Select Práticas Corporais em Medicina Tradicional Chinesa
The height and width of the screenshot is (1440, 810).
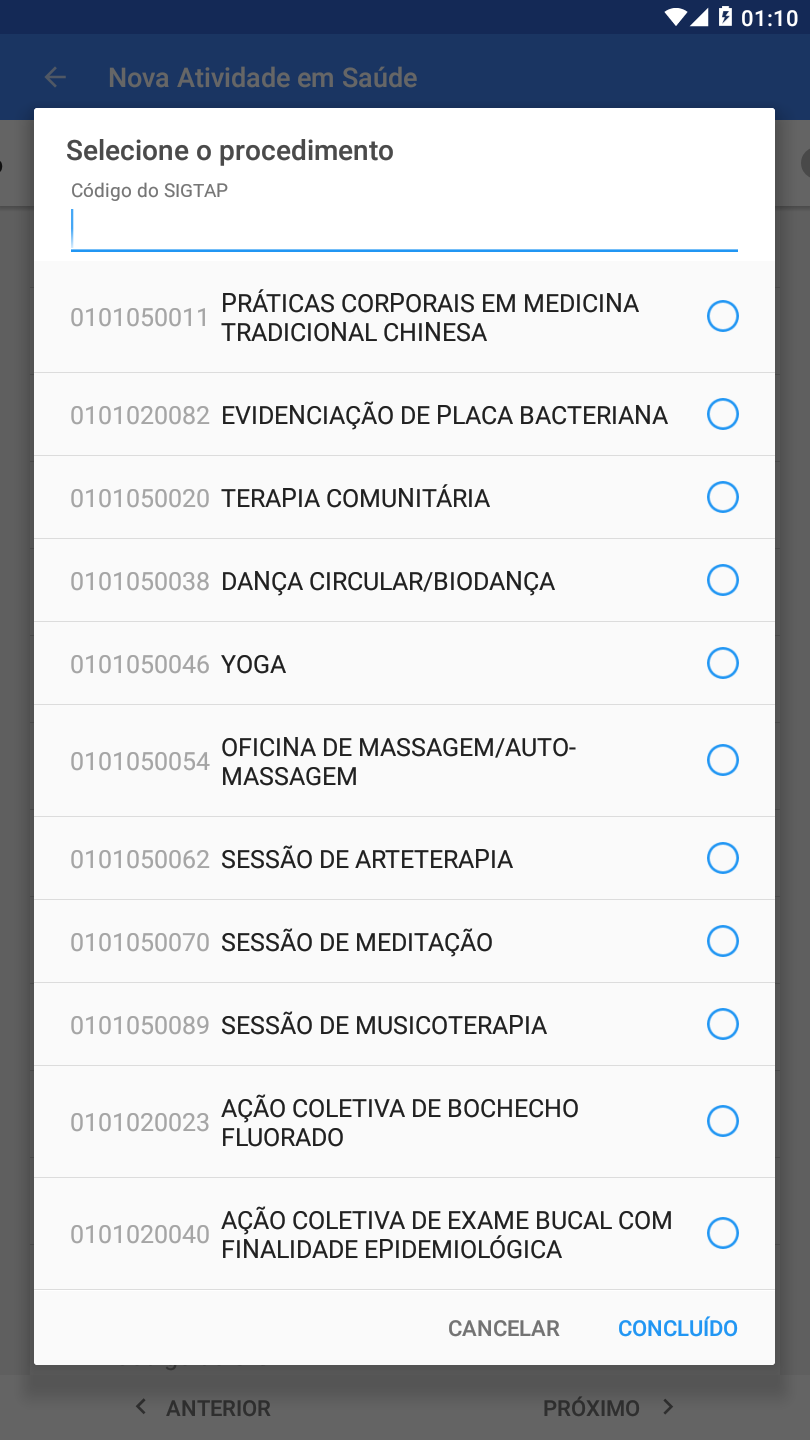click(404, 317)
